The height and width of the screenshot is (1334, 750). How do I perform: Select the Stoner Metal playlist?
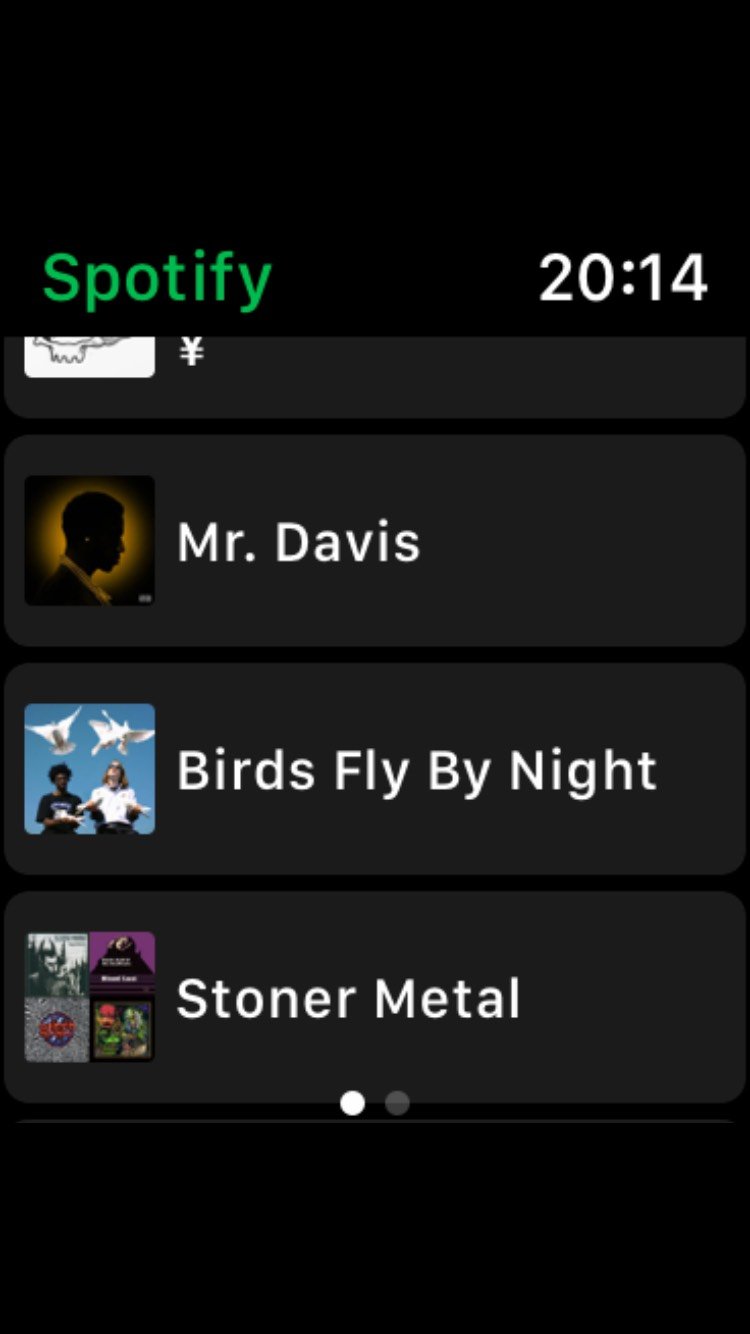tap(375, 997)
